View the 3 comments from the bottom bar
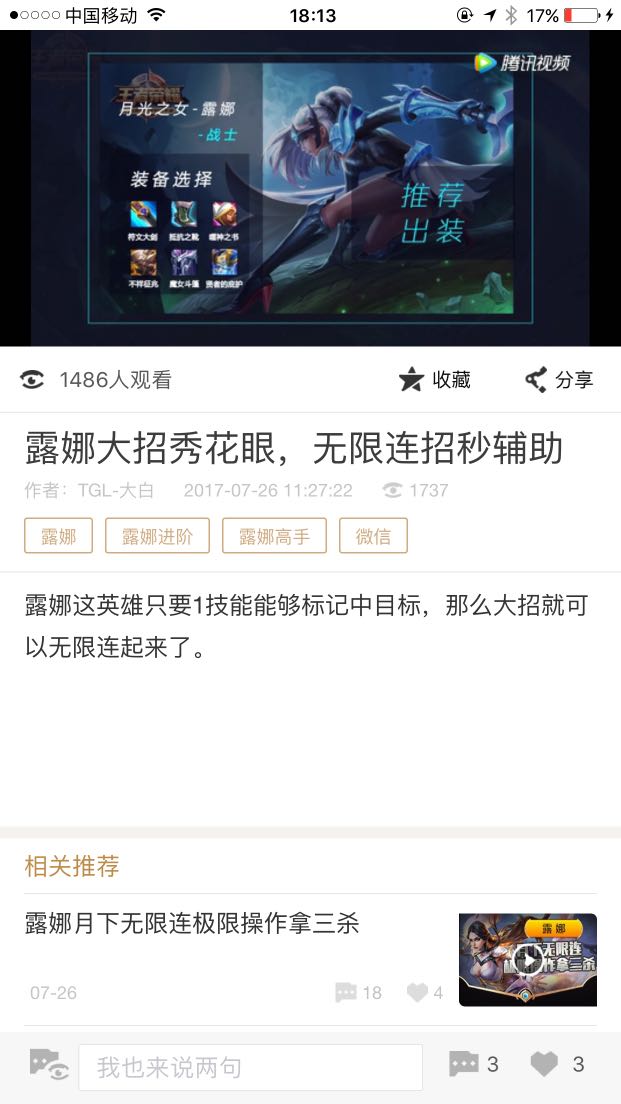The width and height of the screenshot is (621, 1104). point(473,1065)
